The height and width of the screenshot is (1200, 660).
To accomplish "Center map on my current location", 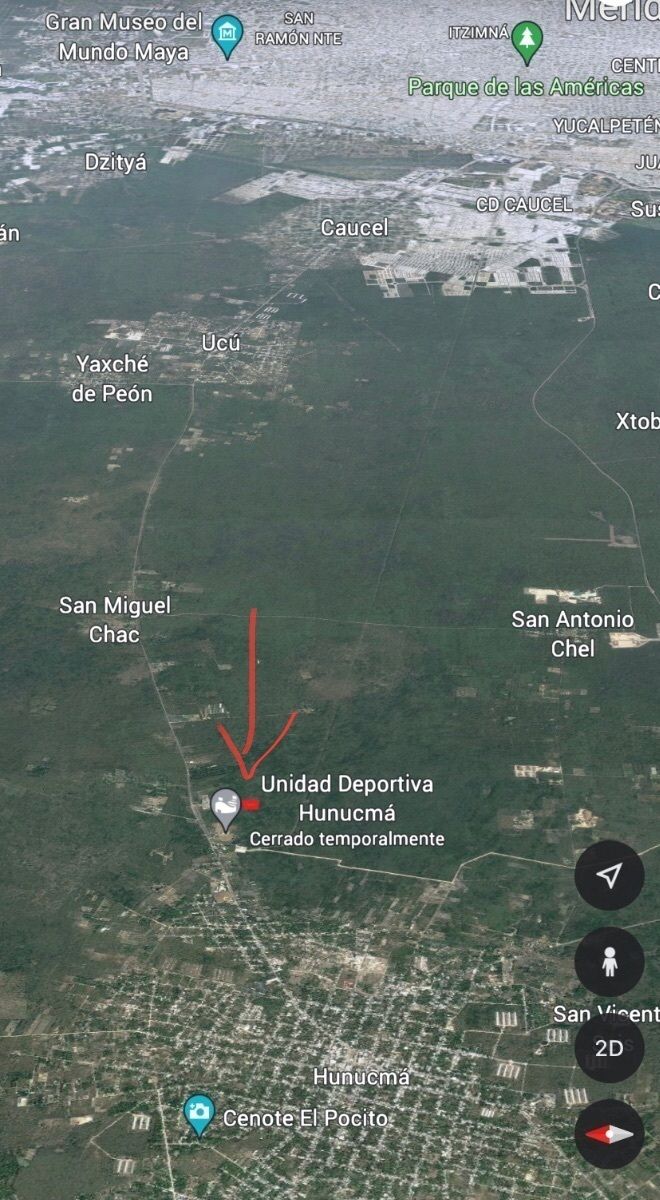I will (x=609, y=876).
